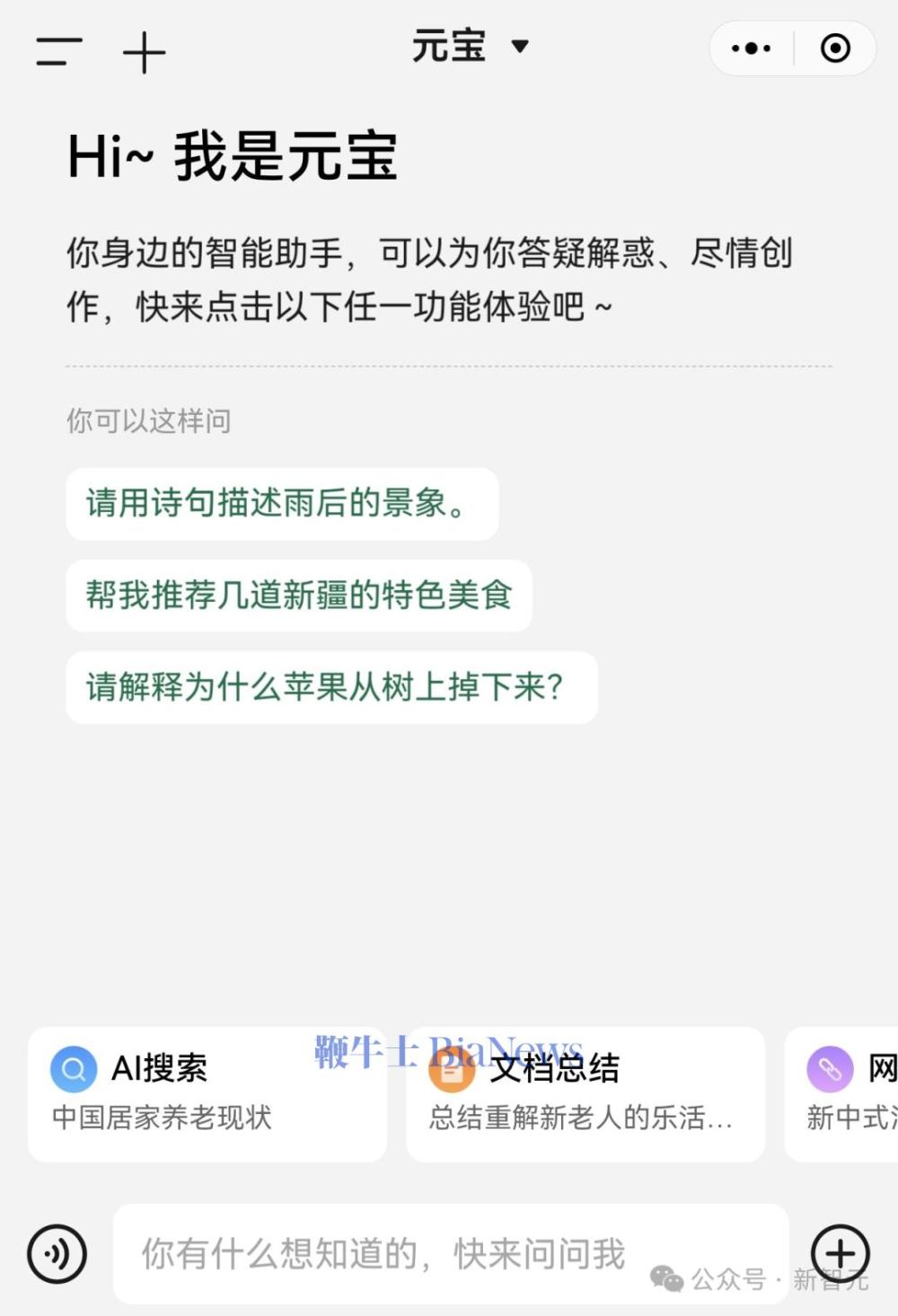Open the model switcher arrow beside 元宝

[x=521, y=49]
